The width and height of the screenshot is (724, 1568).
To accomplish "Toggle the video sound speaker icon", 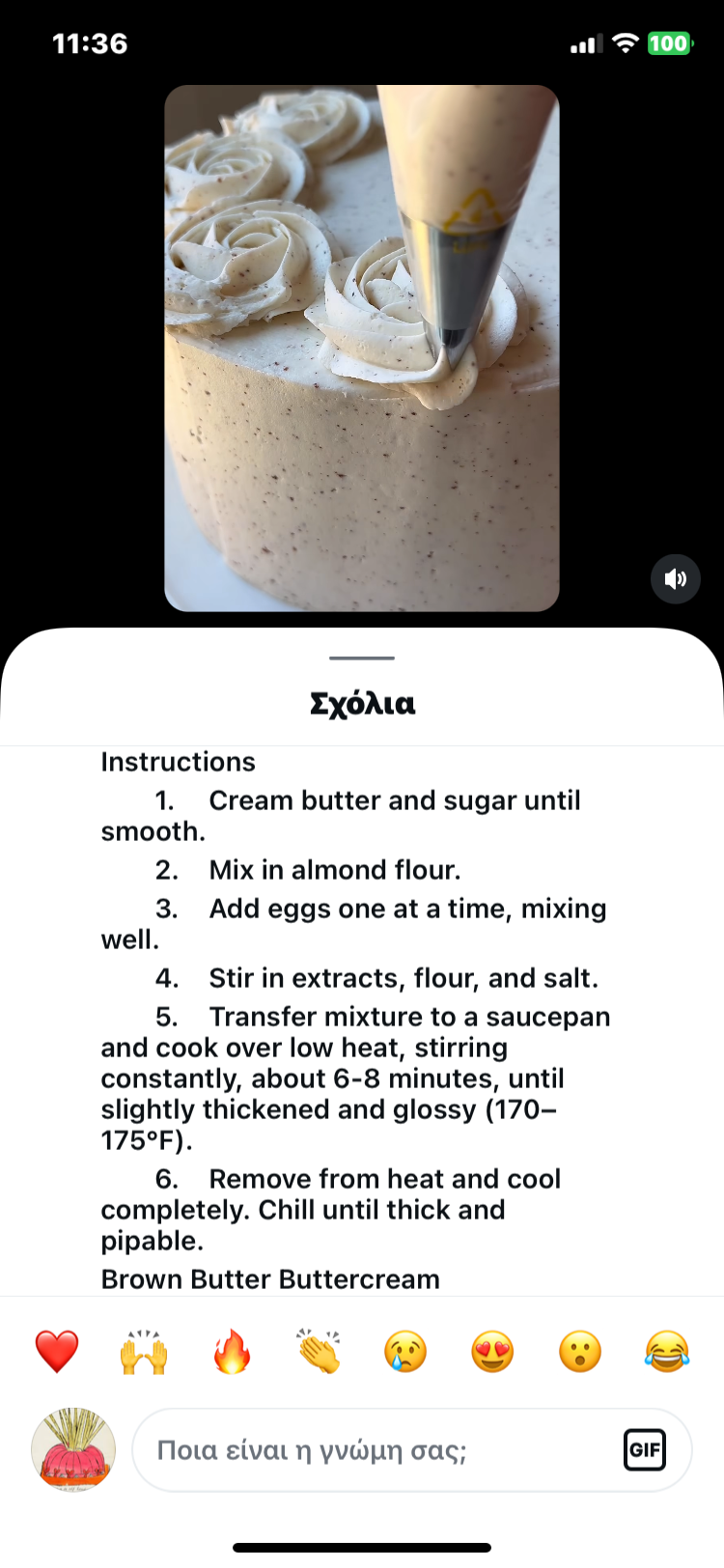I will [676, 578].
